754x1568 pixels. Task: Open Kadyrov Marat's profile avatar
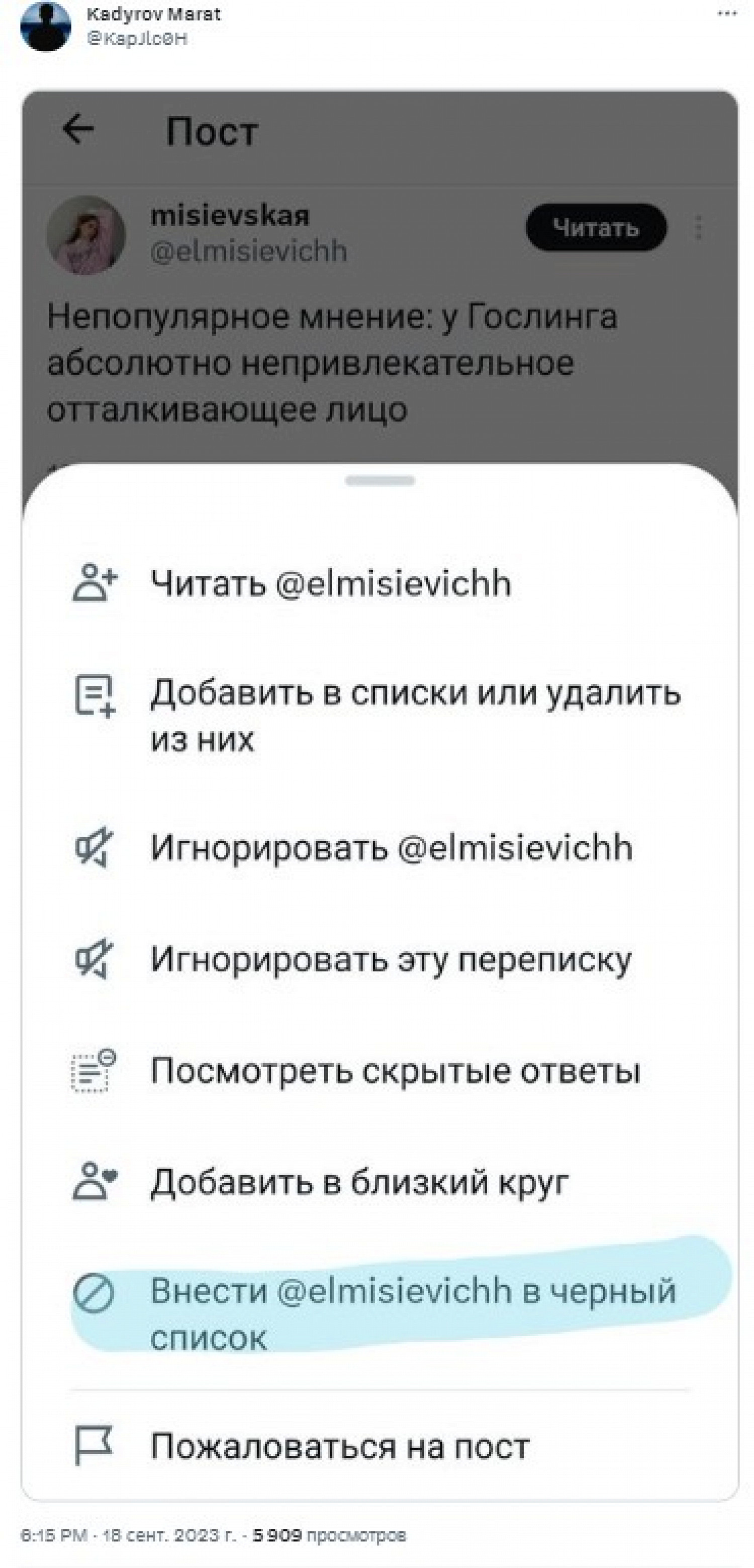(x=46, y=26)
